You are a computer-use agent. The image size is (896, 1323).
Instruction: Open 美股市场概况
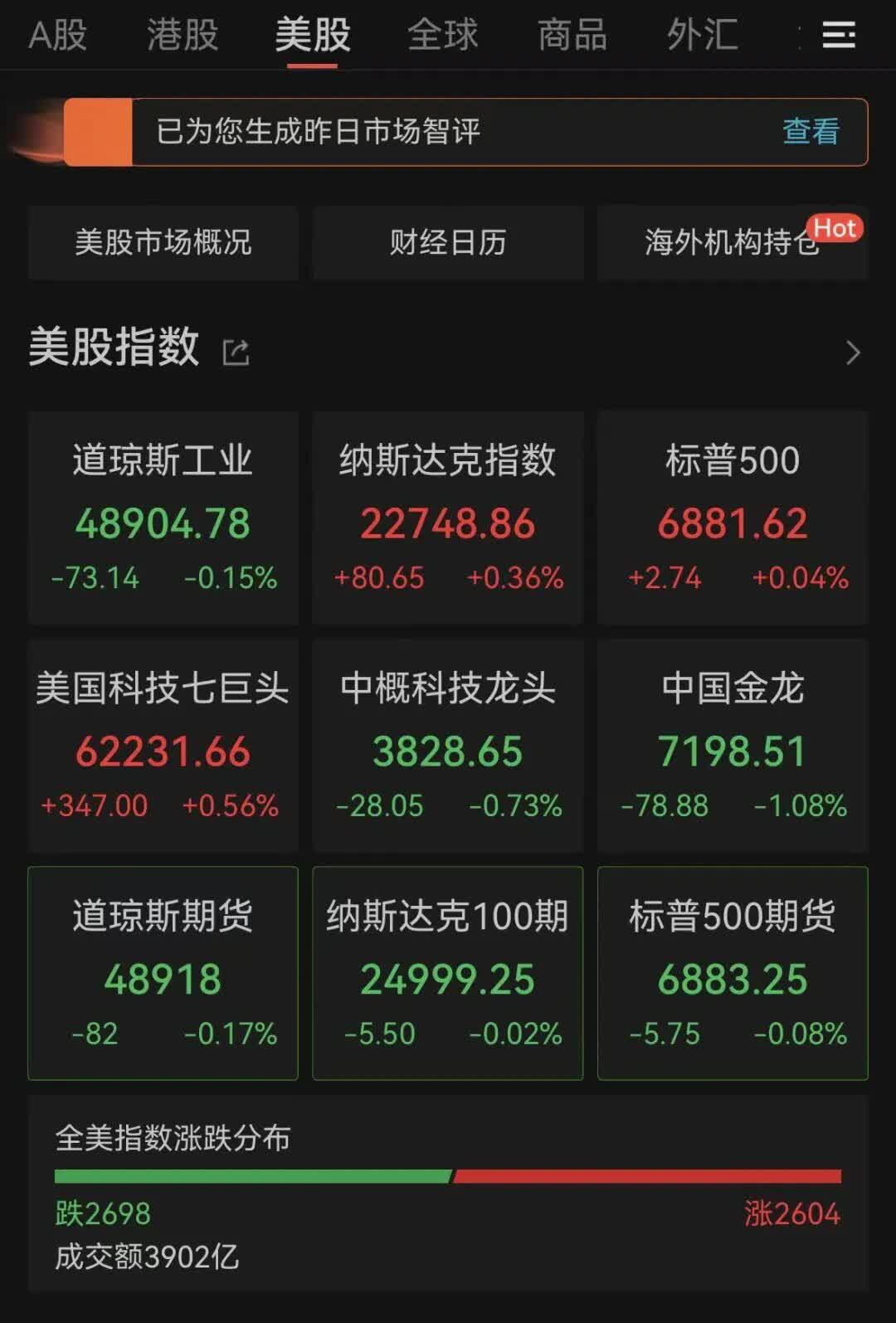[x=163, y=242]
